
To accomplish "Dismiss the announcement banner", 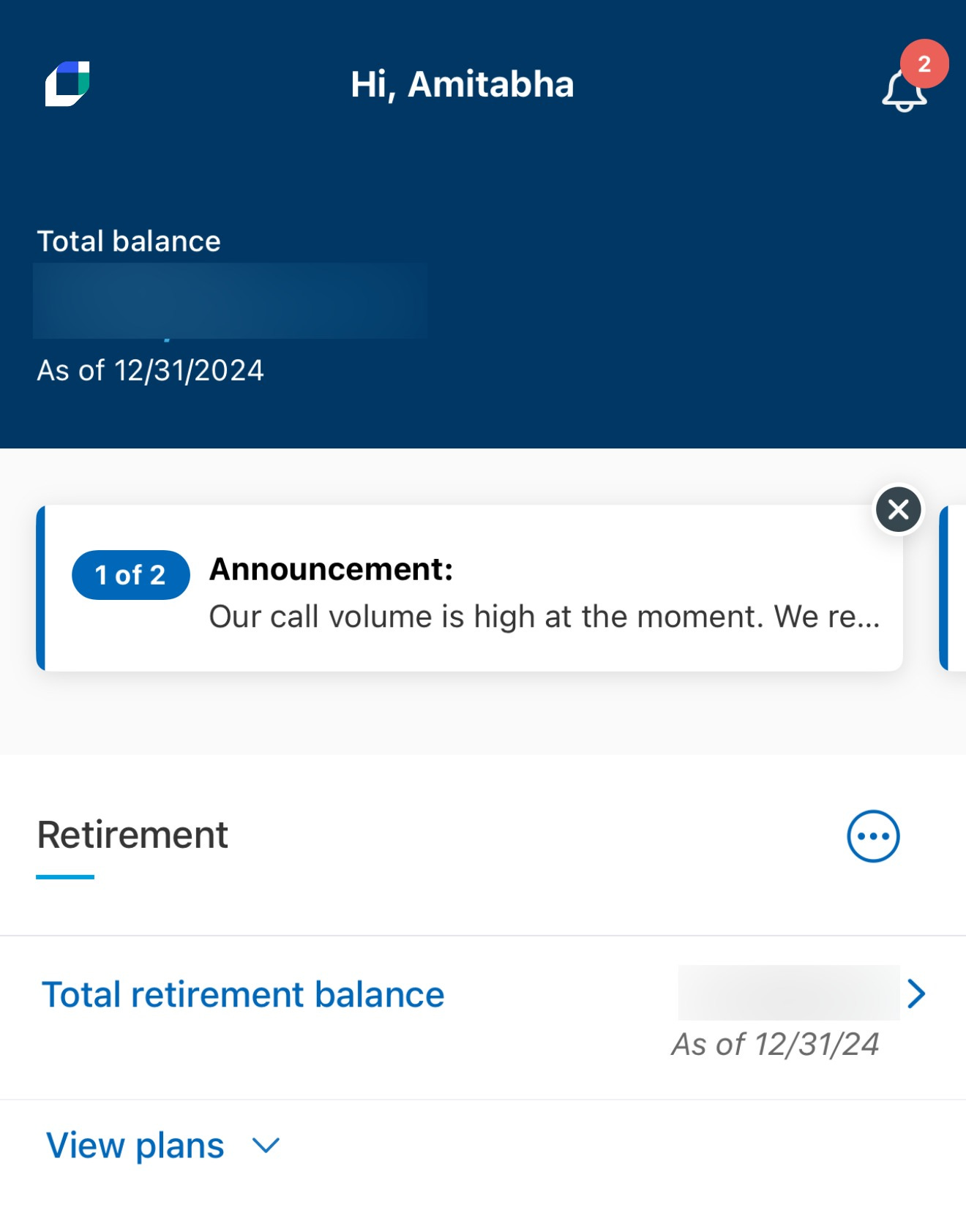I will pyautogui.click(x=899, y=509).
